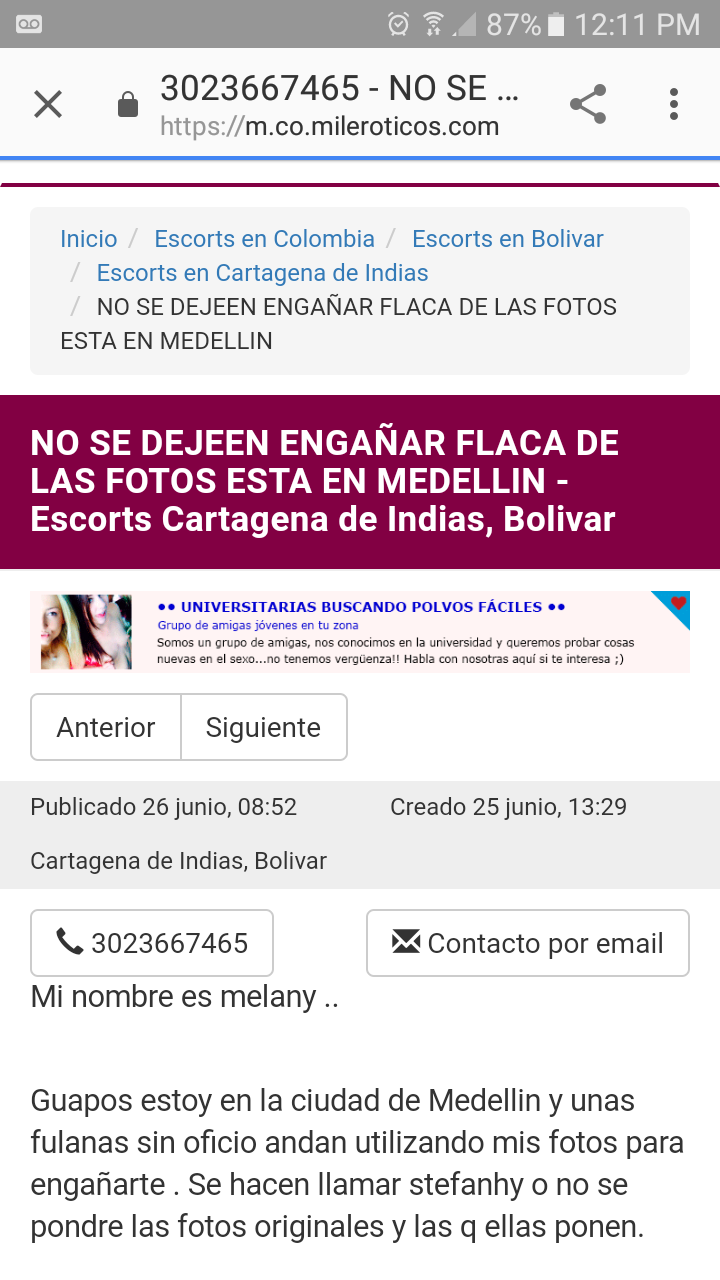
Task: Select Contacto por email
Action: (527, 943)
